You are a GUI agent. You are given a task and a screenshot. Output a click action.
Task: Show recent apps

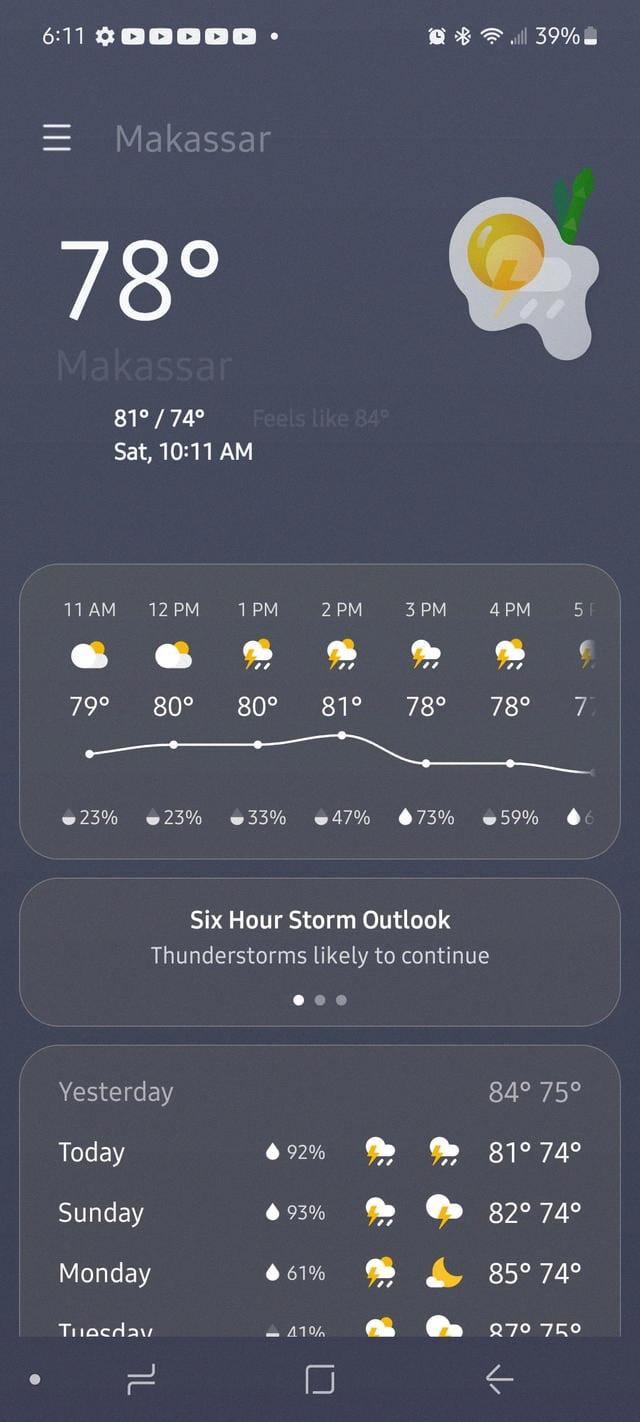coord(141,1380)
